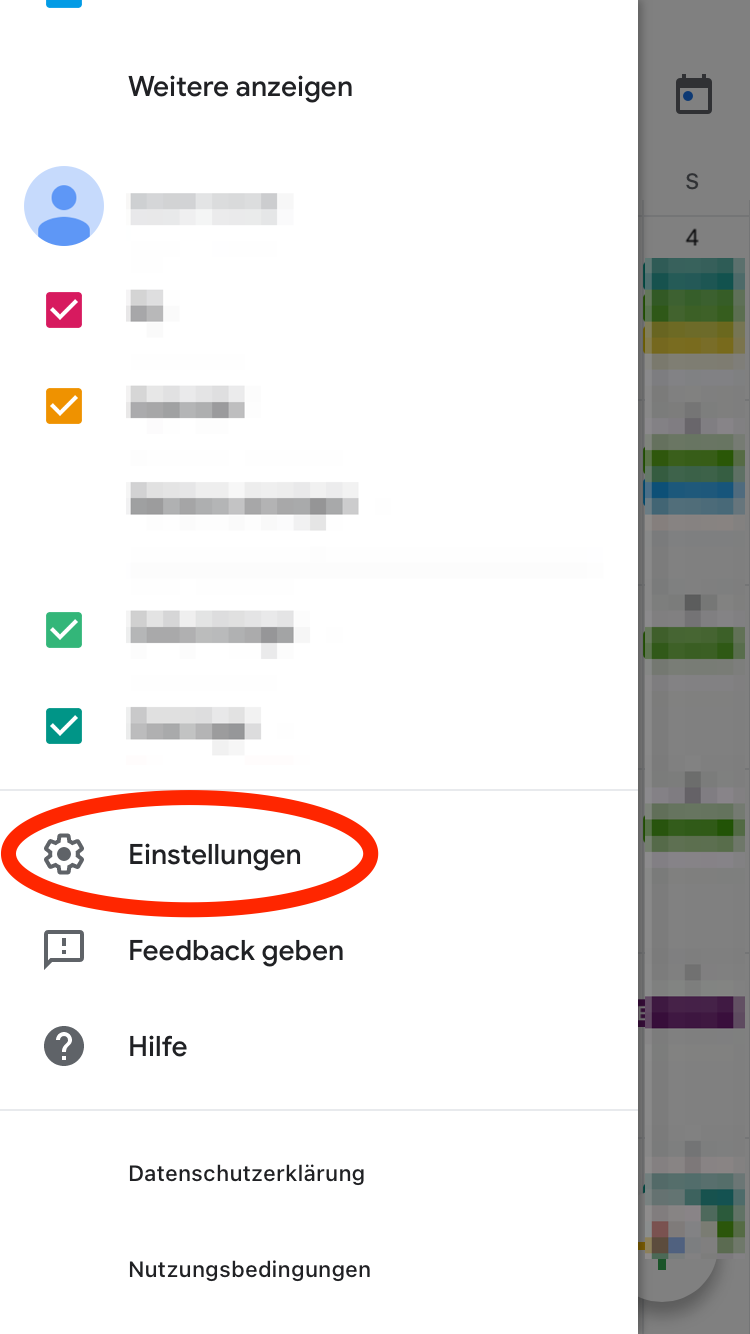Viewport: 750px width, 1334px height.
Task: Open Nutzungsbedingungen link
Action: (249, 1270)
